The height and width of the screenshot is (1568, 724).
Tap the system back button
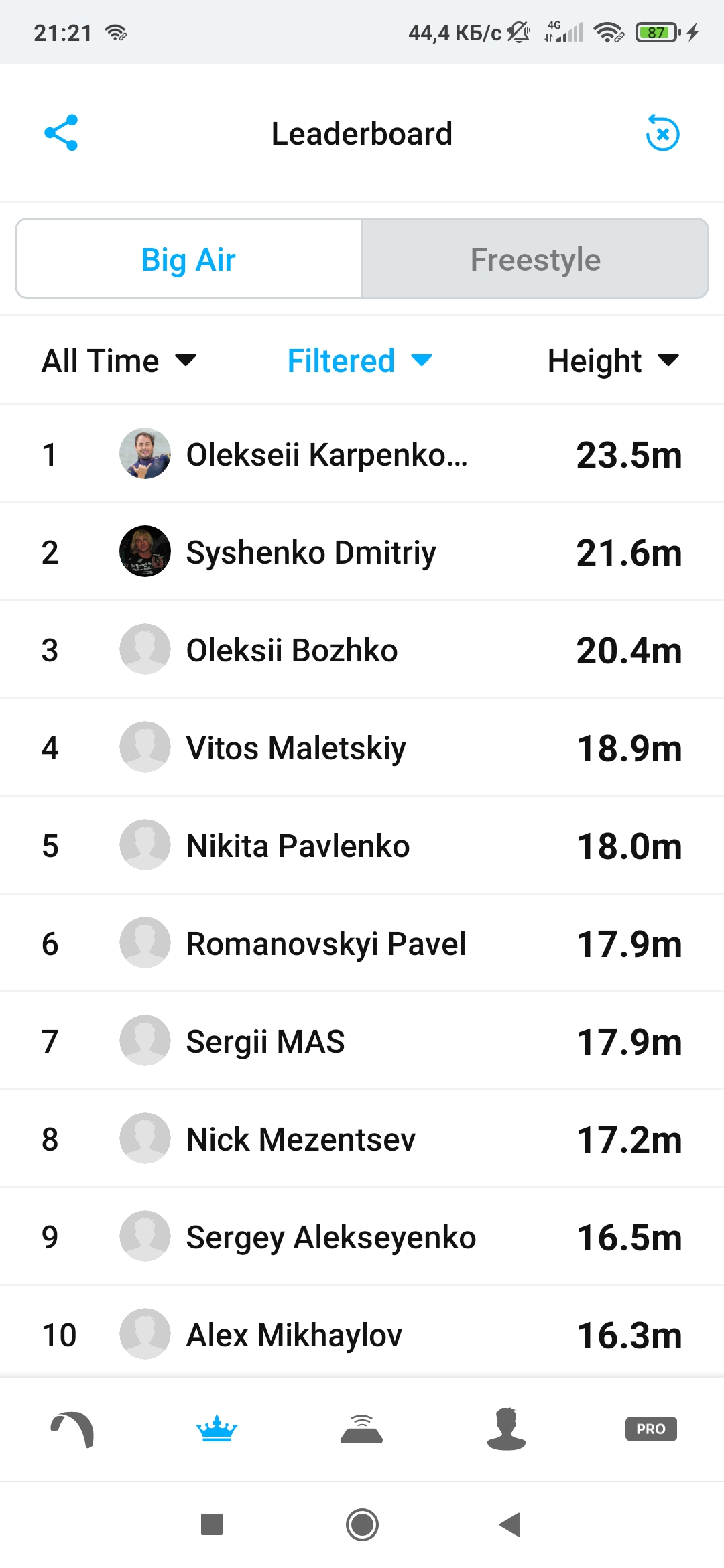click(510, 1524)
